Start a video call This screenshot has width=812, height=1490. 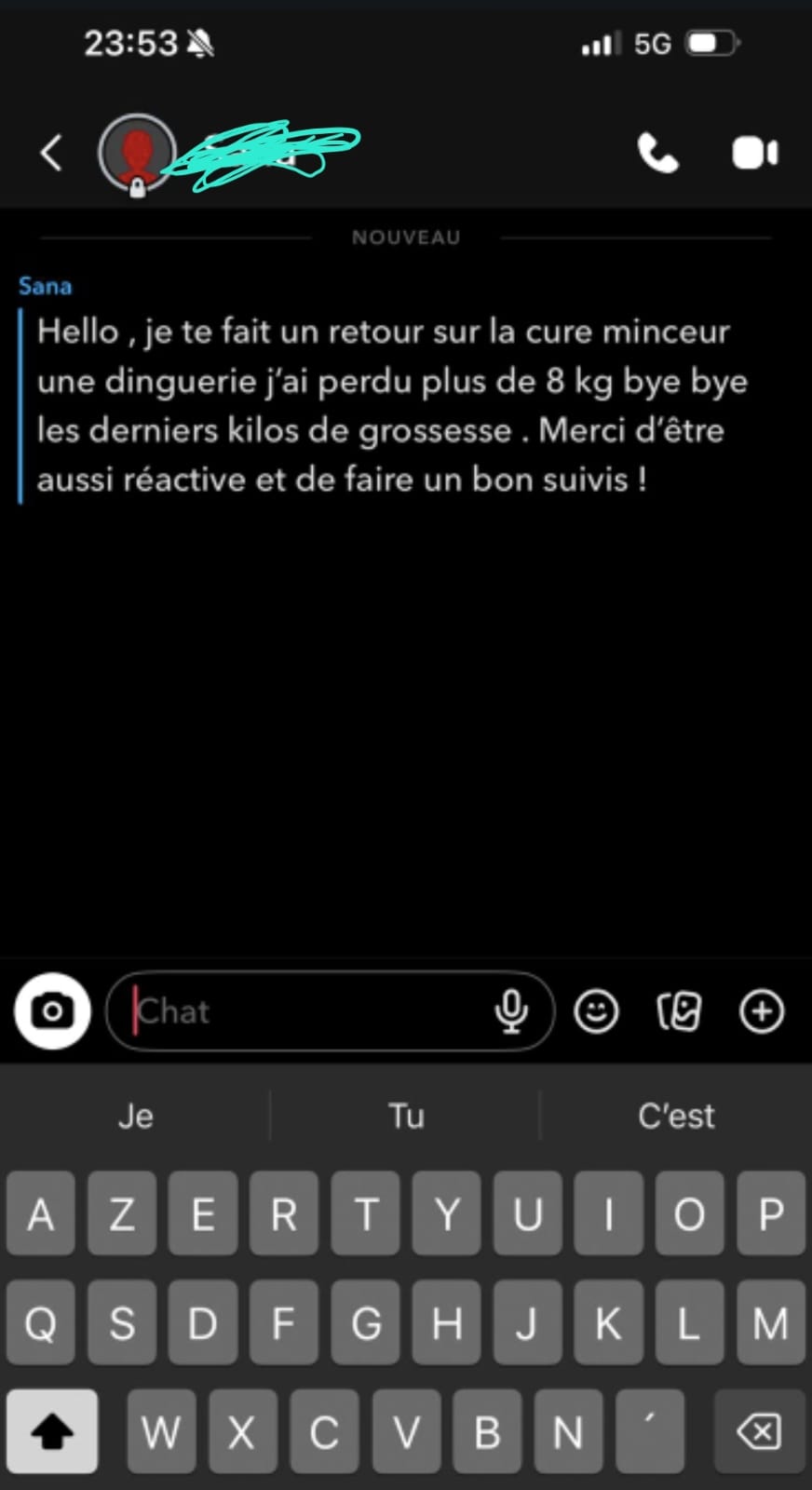click(754, 153)
